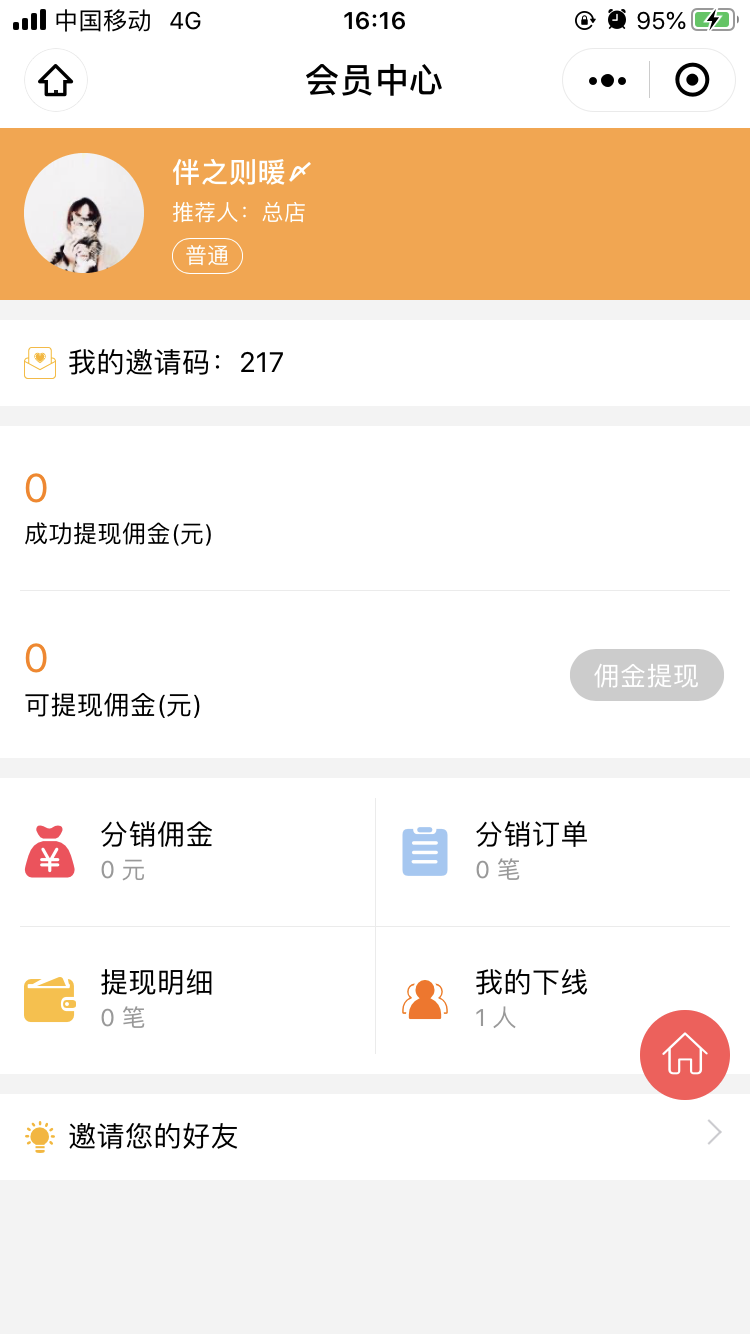The width and height of the screenshot is (750, 1334).
Task: Tap the 普通 membership level badge
Action: [x=207, y=256]
